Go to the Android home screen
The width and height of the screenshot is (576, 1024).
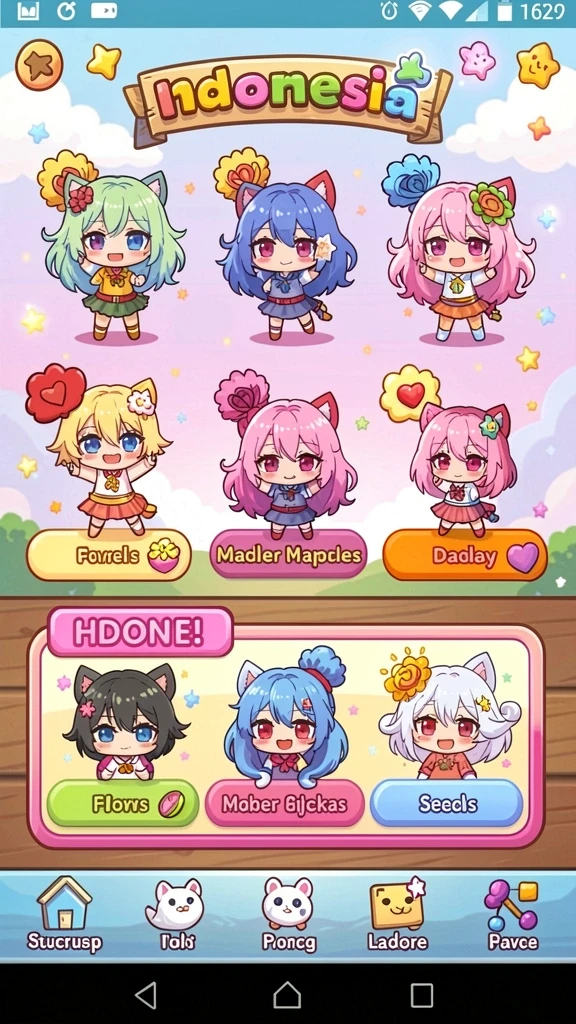287,995
